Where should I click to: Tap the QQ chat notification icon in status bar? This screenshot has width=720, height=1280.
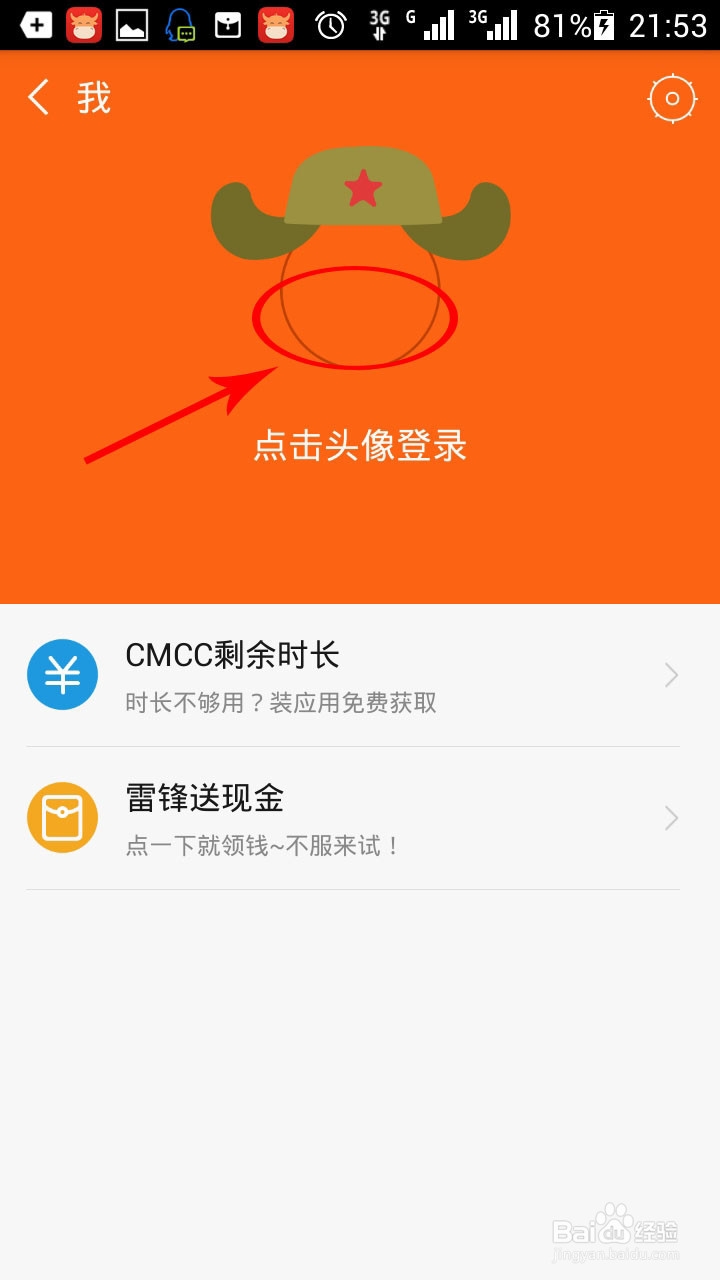[183, 23]
